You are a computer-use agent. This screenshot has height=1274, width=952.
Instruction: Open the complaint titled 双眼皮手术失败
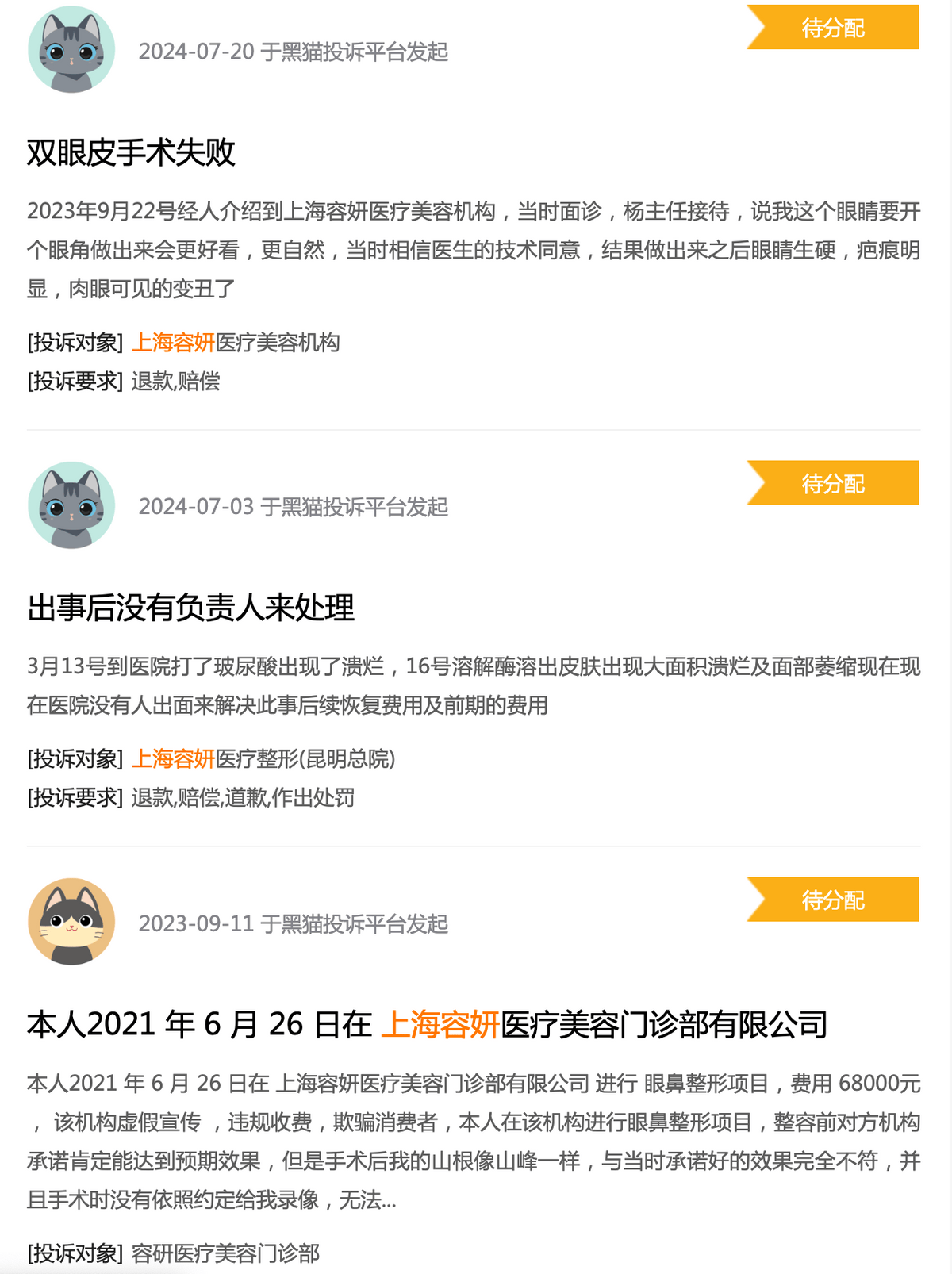(132, 152)
